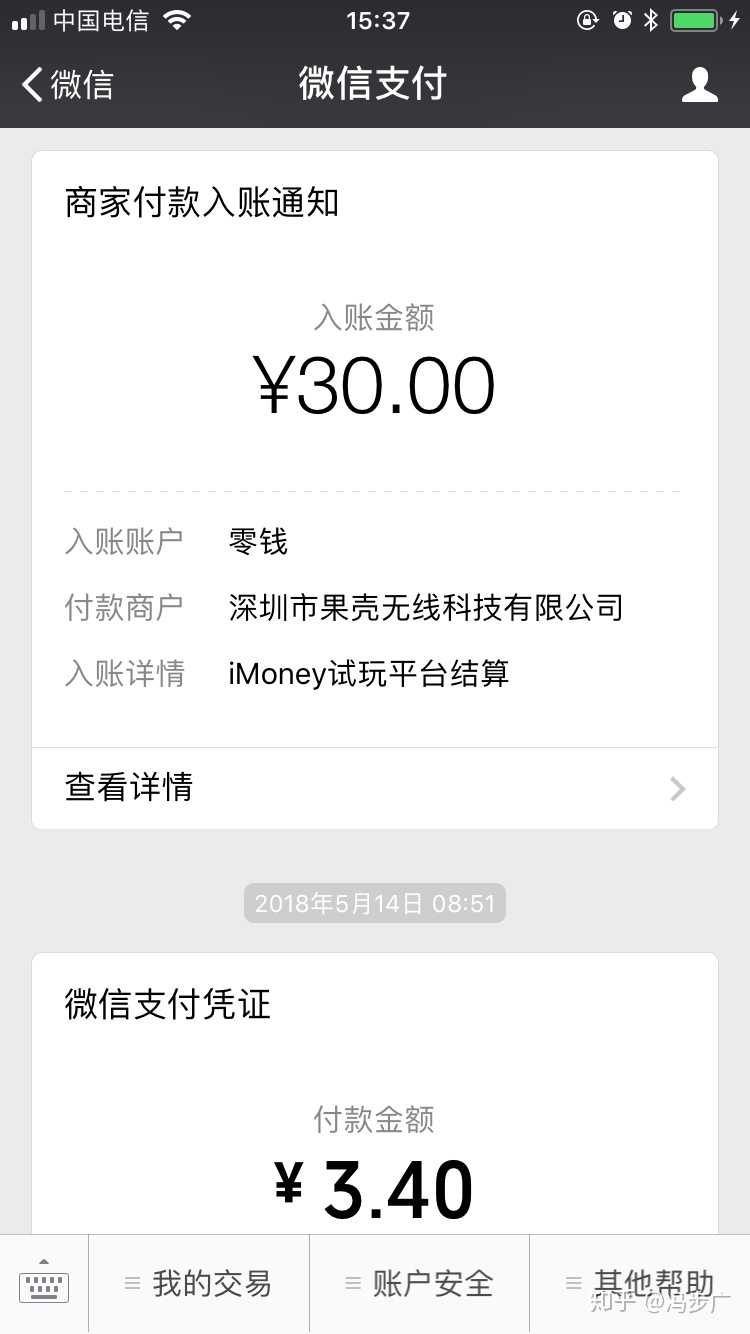Tap the menu icon beside 账户安全
This screenshot has height=1334, width=750.
pos(351,1283)
